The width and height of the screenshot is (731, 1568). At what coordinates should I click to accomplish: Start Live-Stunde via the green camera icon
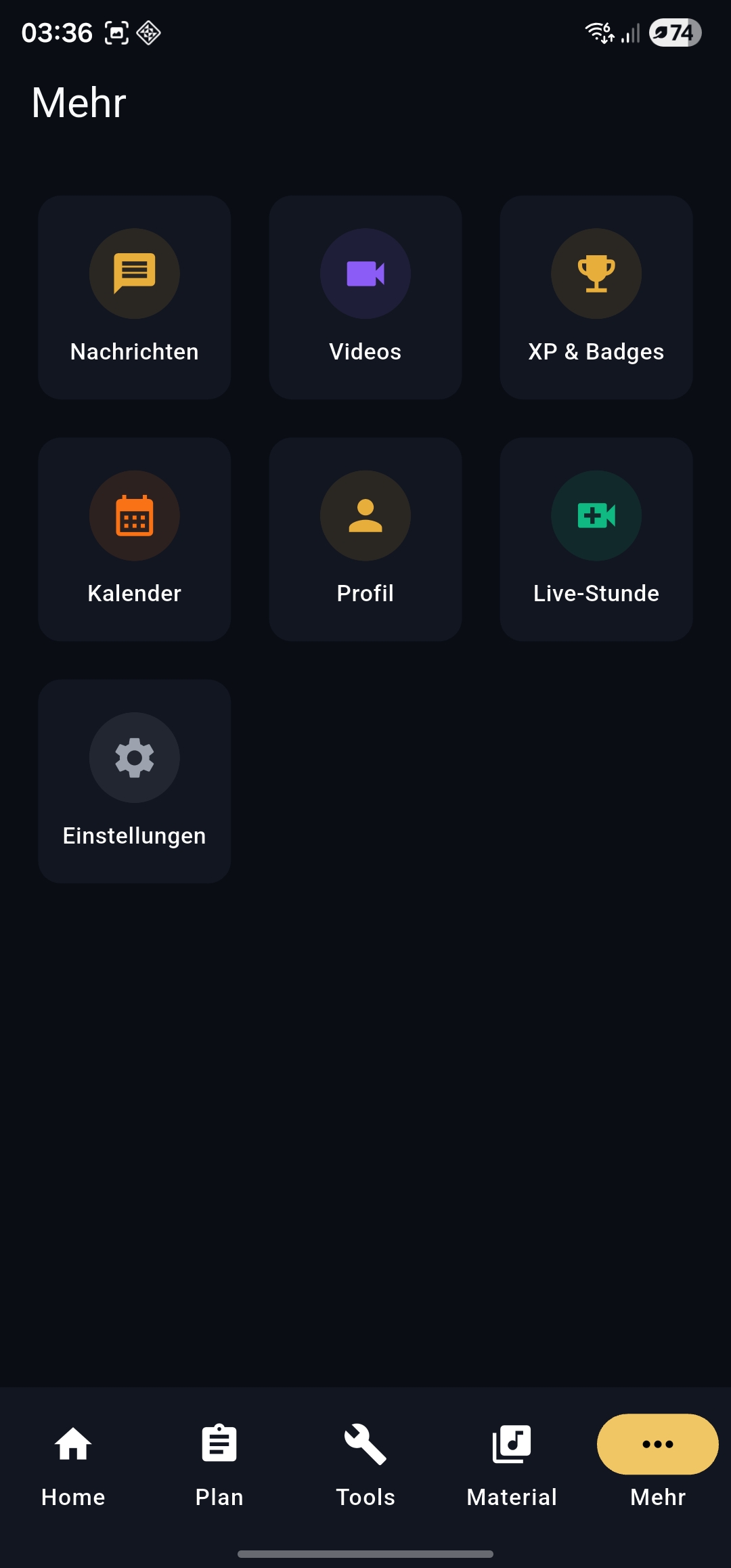tap(596, 516)
